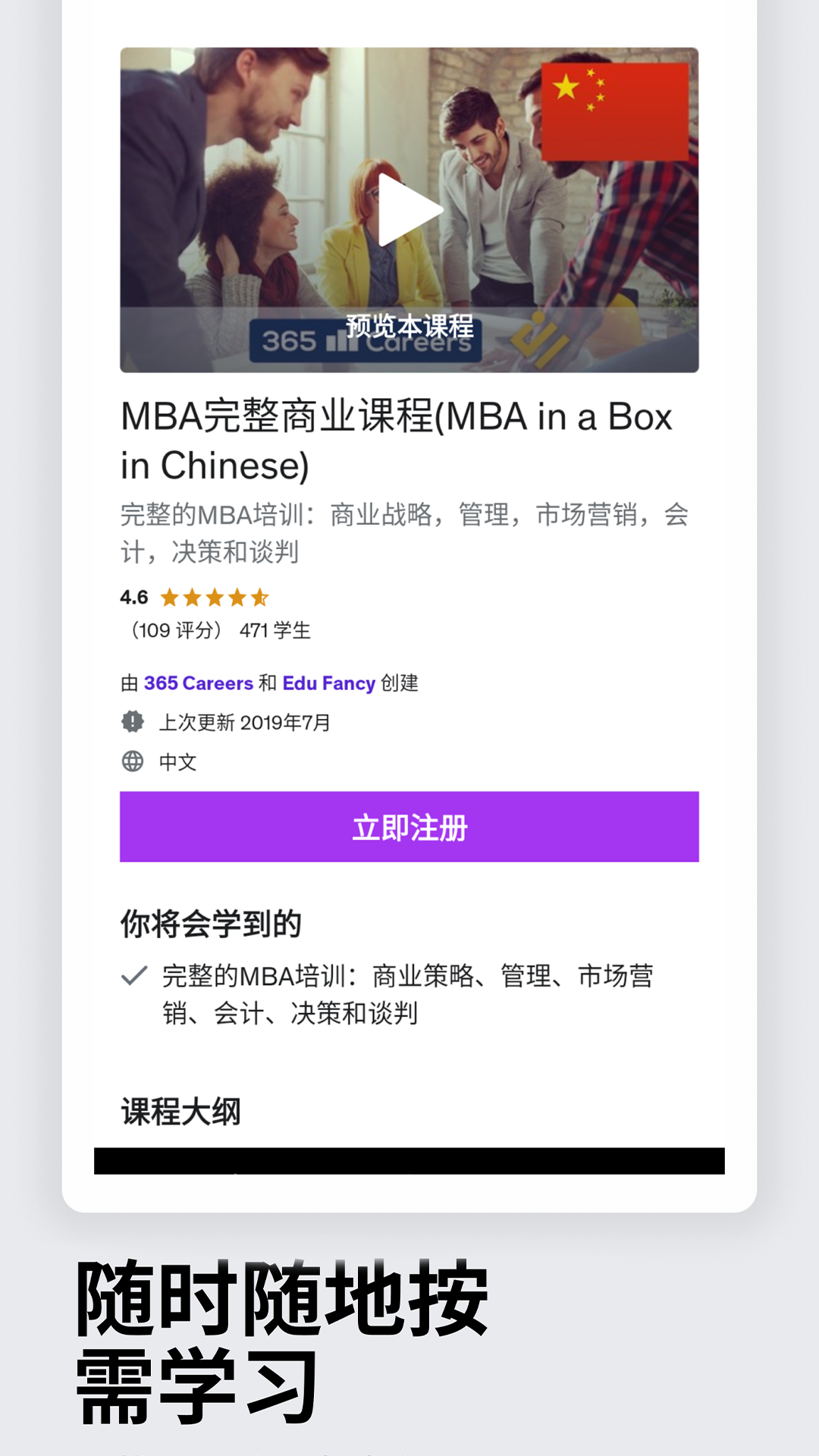Click the Chinese flag on the thumbnail

point(616,108)
